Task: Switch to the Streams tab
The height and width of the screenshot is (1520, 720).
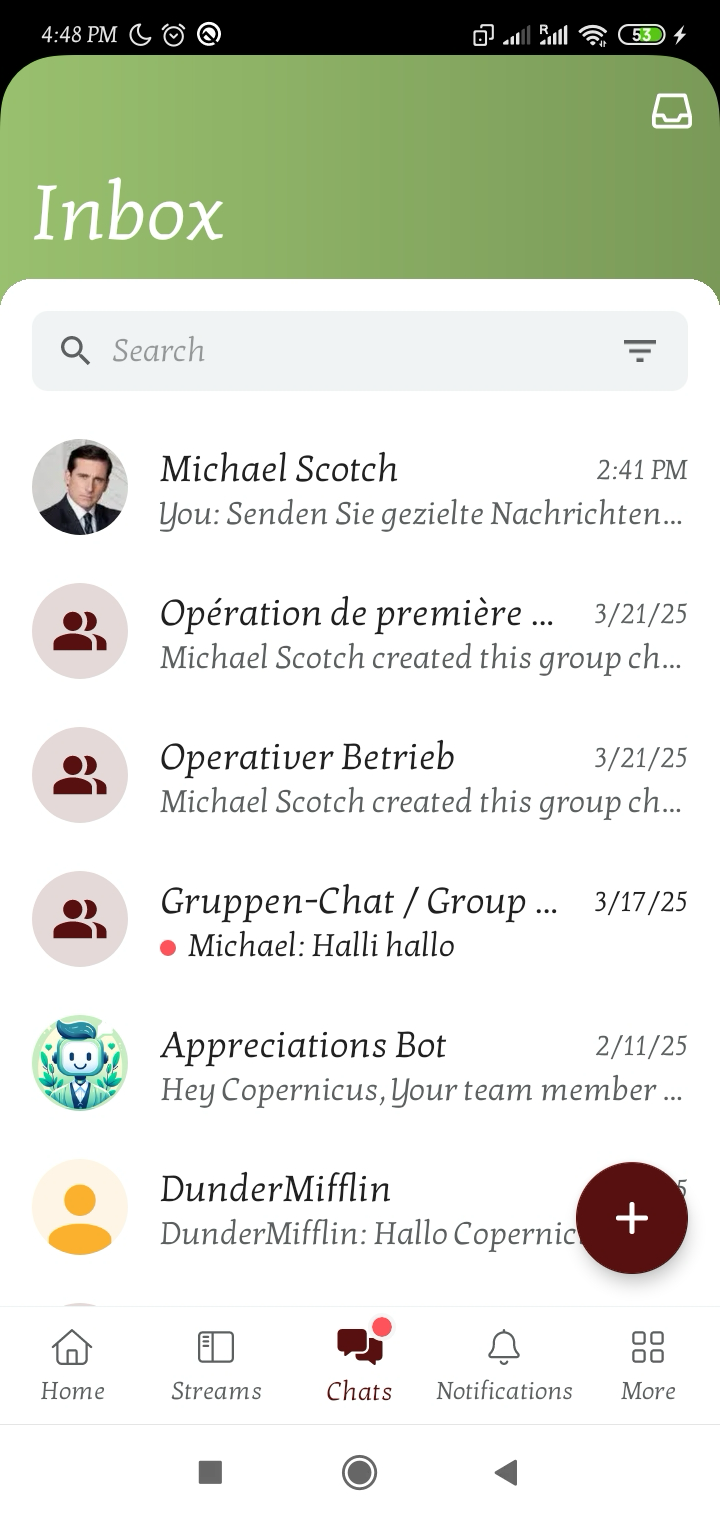Action: point(216,1365)
